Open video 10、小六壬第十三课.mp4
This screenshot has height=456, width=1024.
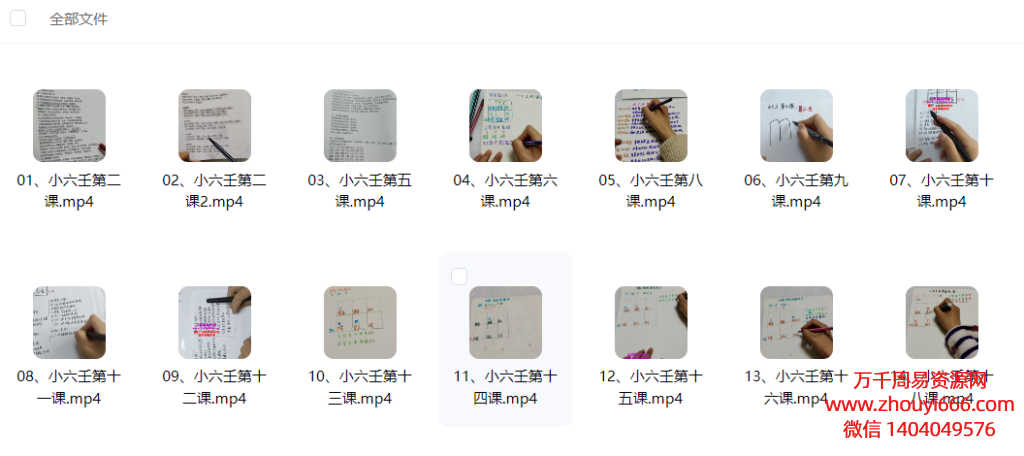point(360,323)
